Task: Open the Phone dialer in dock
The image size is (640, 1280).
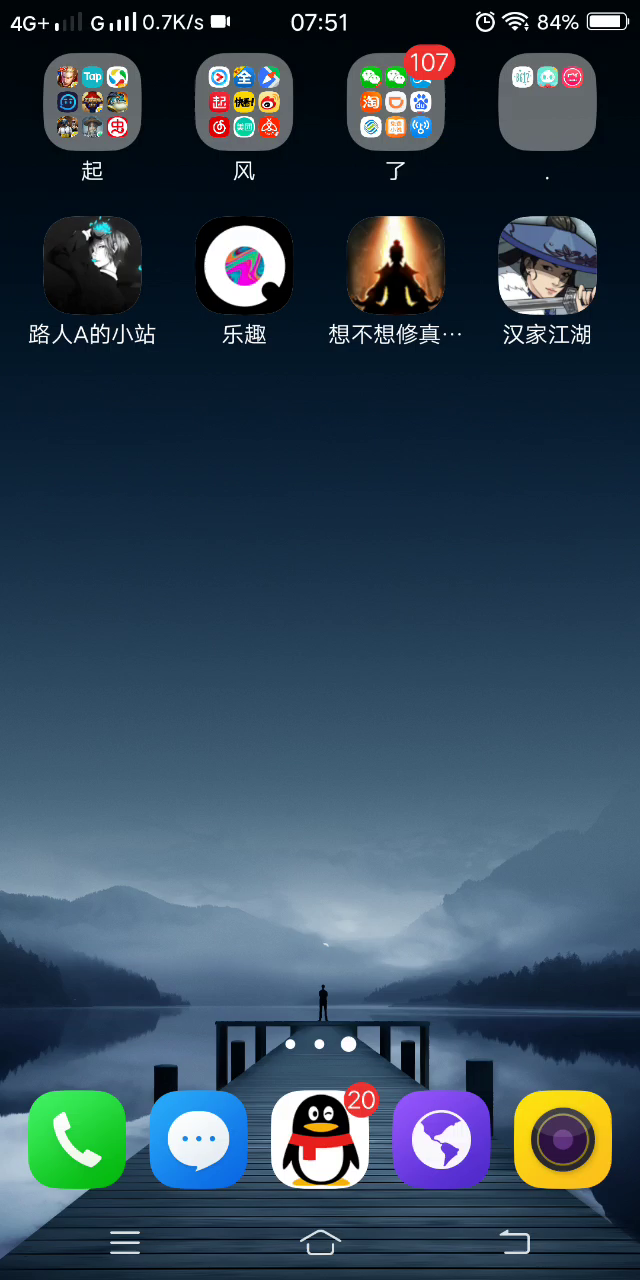Action: click(77, 1139)
